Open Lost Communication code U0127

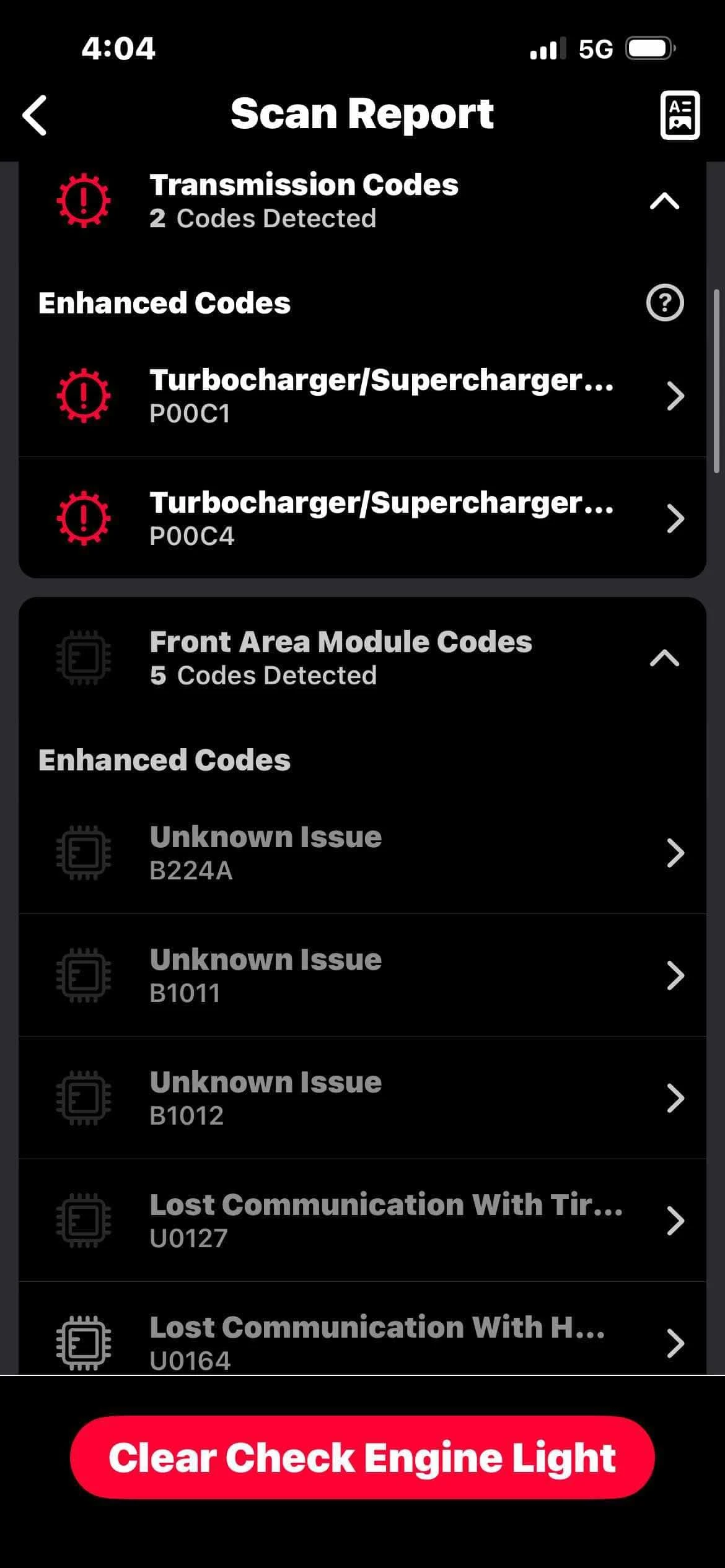point(362,1221)
